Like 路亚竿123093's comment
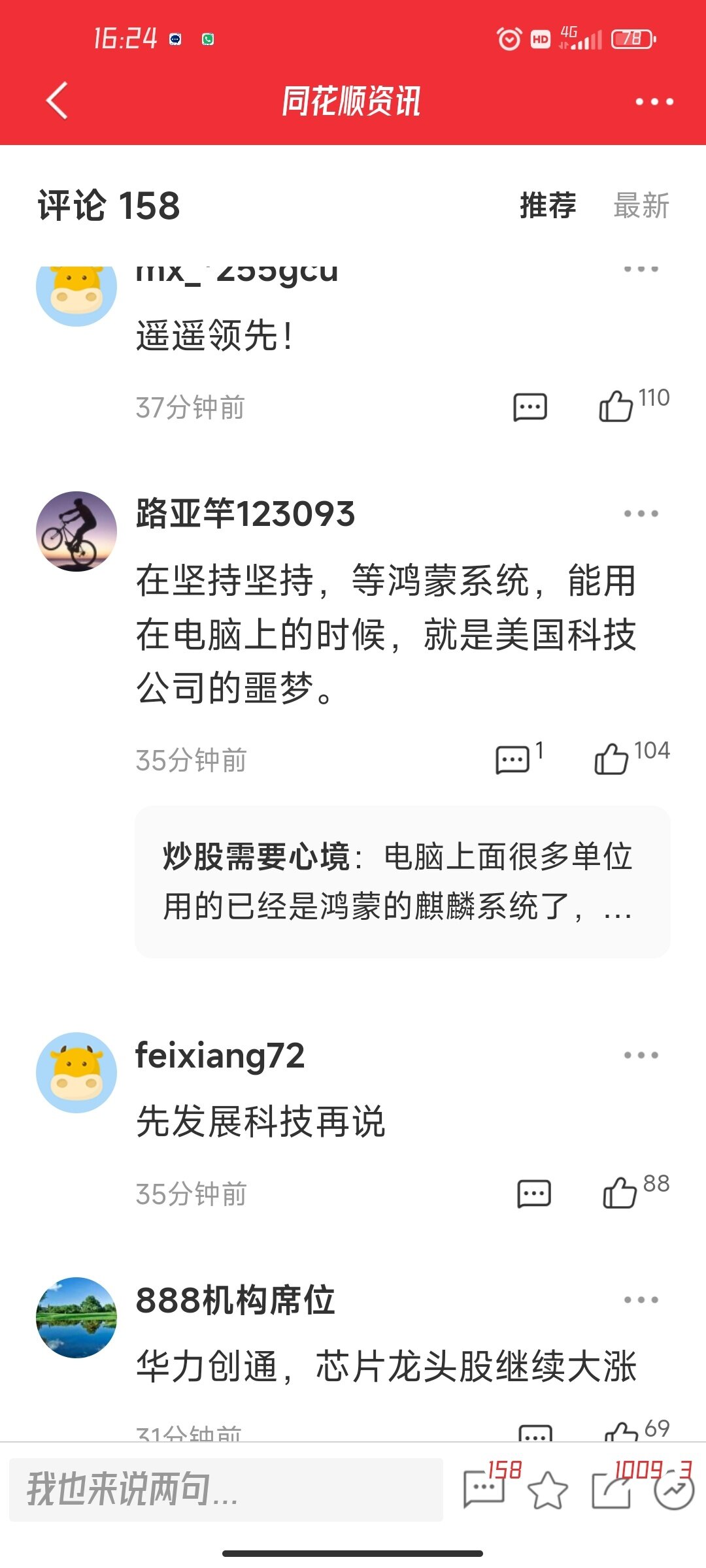The image size is (706, 1568). 612,759
